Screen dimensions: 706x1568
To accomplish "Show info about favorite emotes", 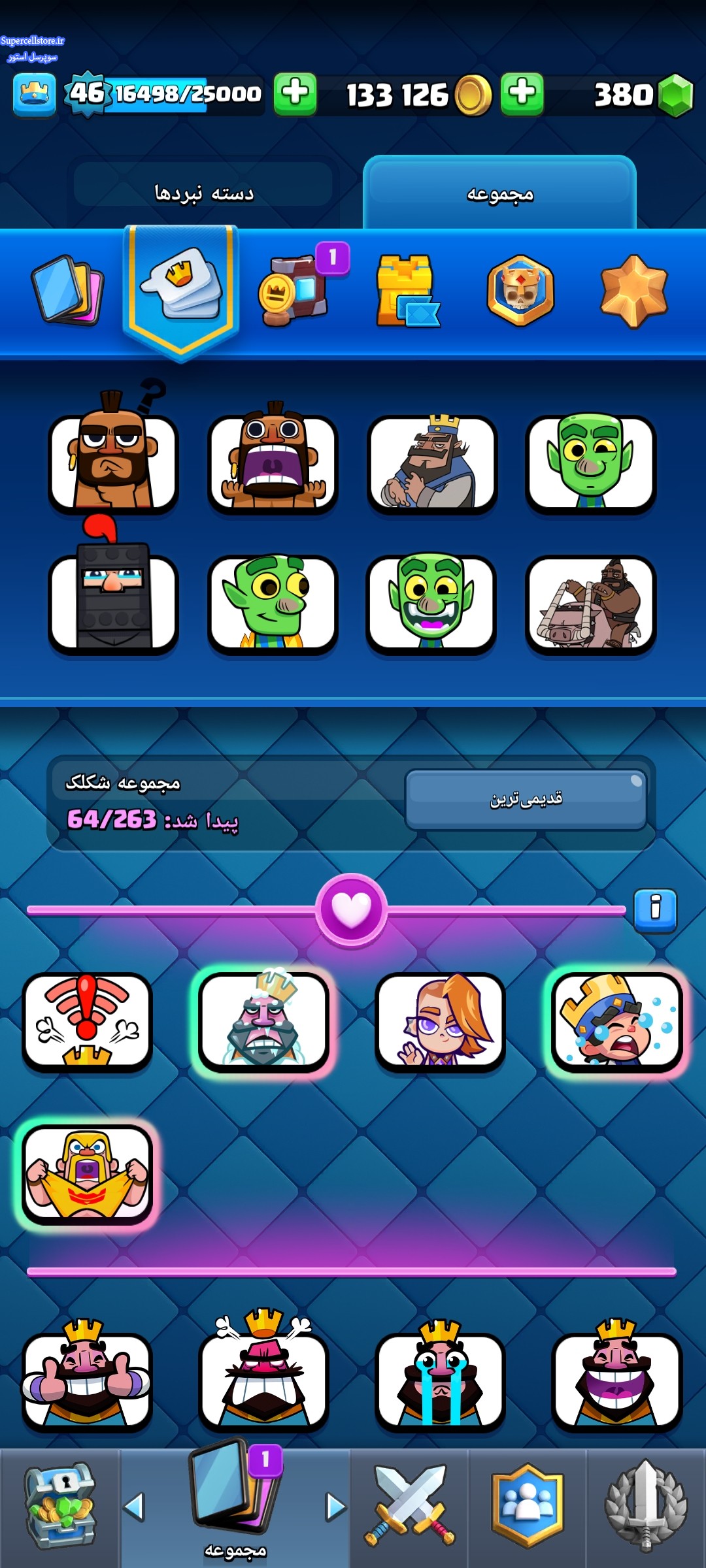I will pos(655,909).
